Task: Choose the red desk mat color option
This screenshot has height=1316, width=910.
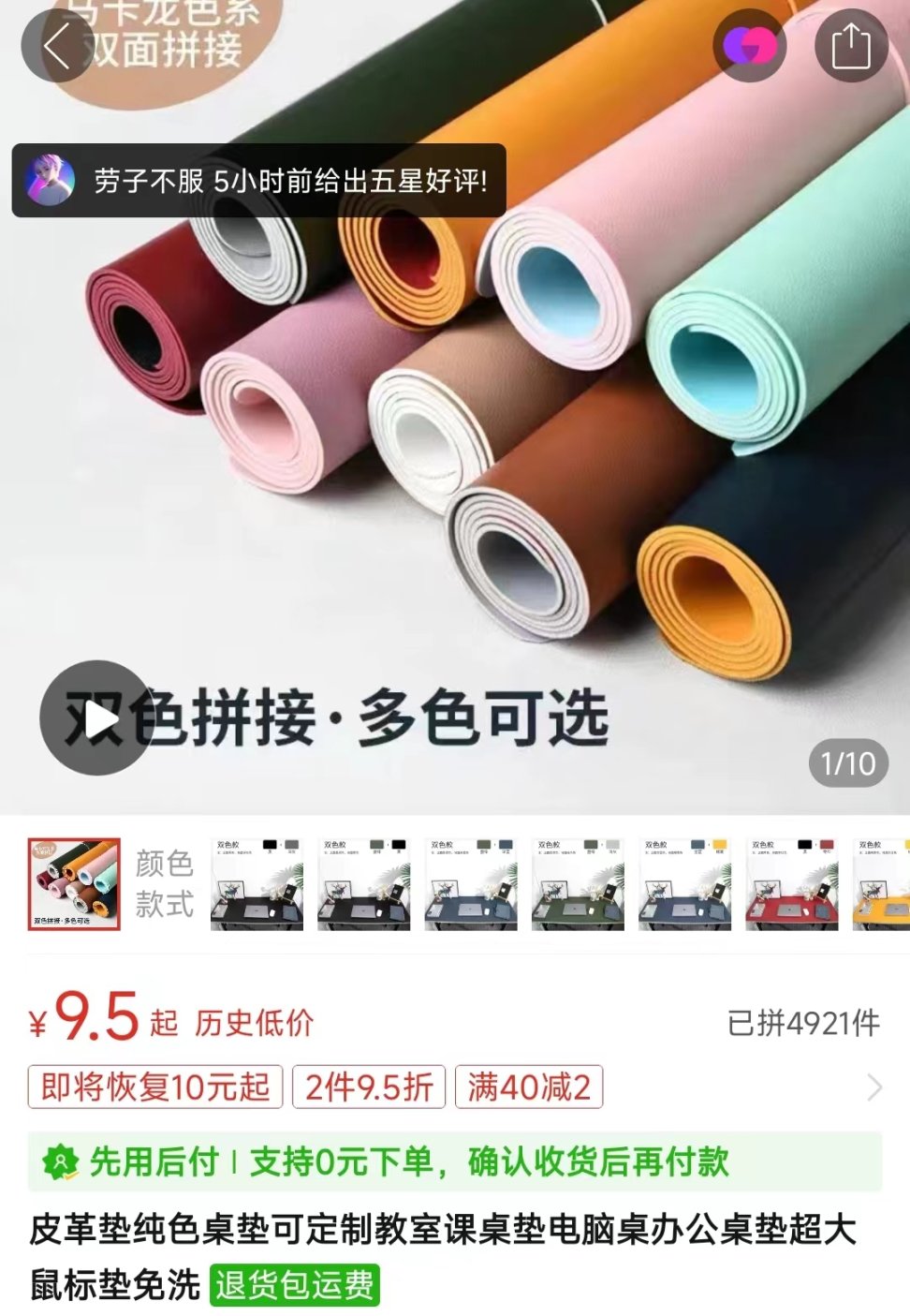Action: [x=791, y=884]
